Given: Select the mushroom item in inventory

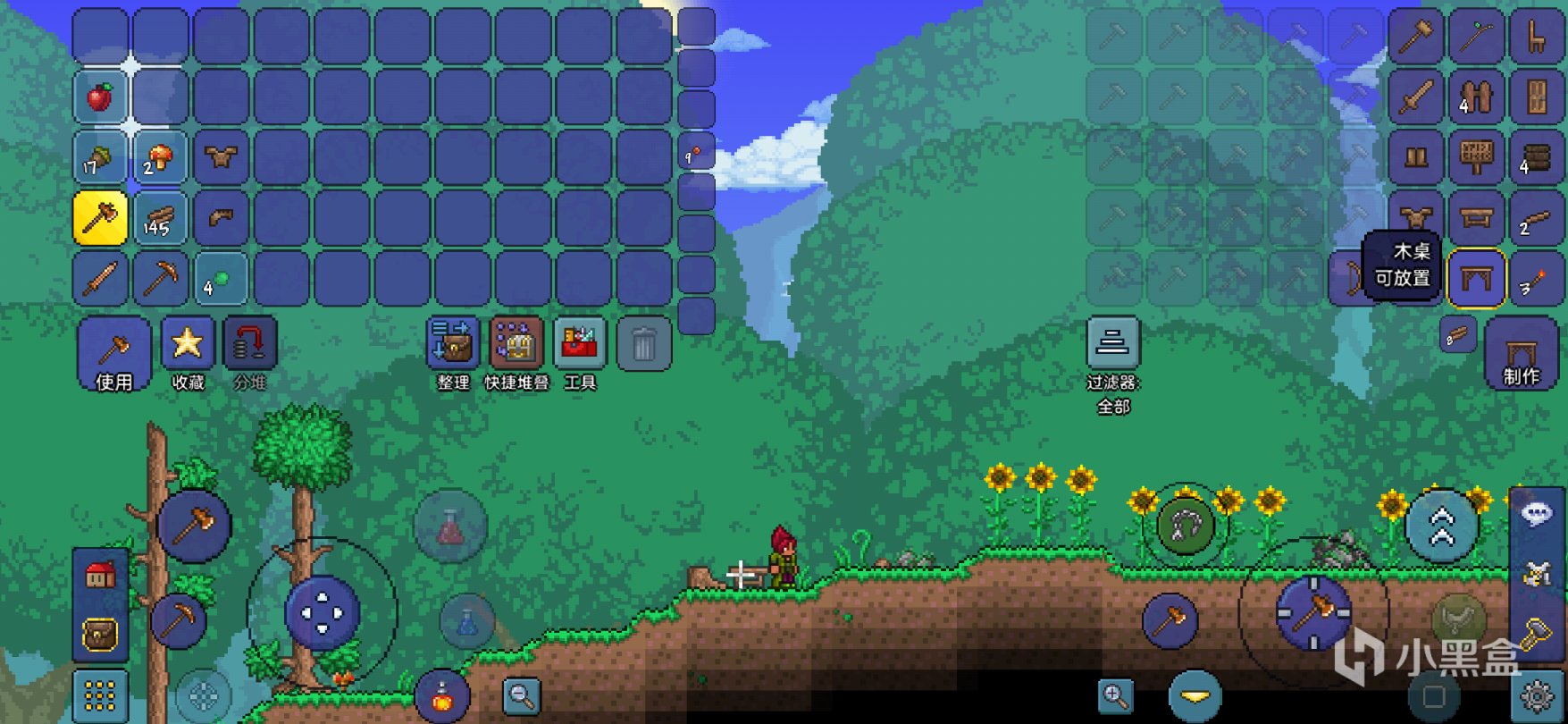Looking at the screenshot, I should pyautogui.click(x=160, y=157).
